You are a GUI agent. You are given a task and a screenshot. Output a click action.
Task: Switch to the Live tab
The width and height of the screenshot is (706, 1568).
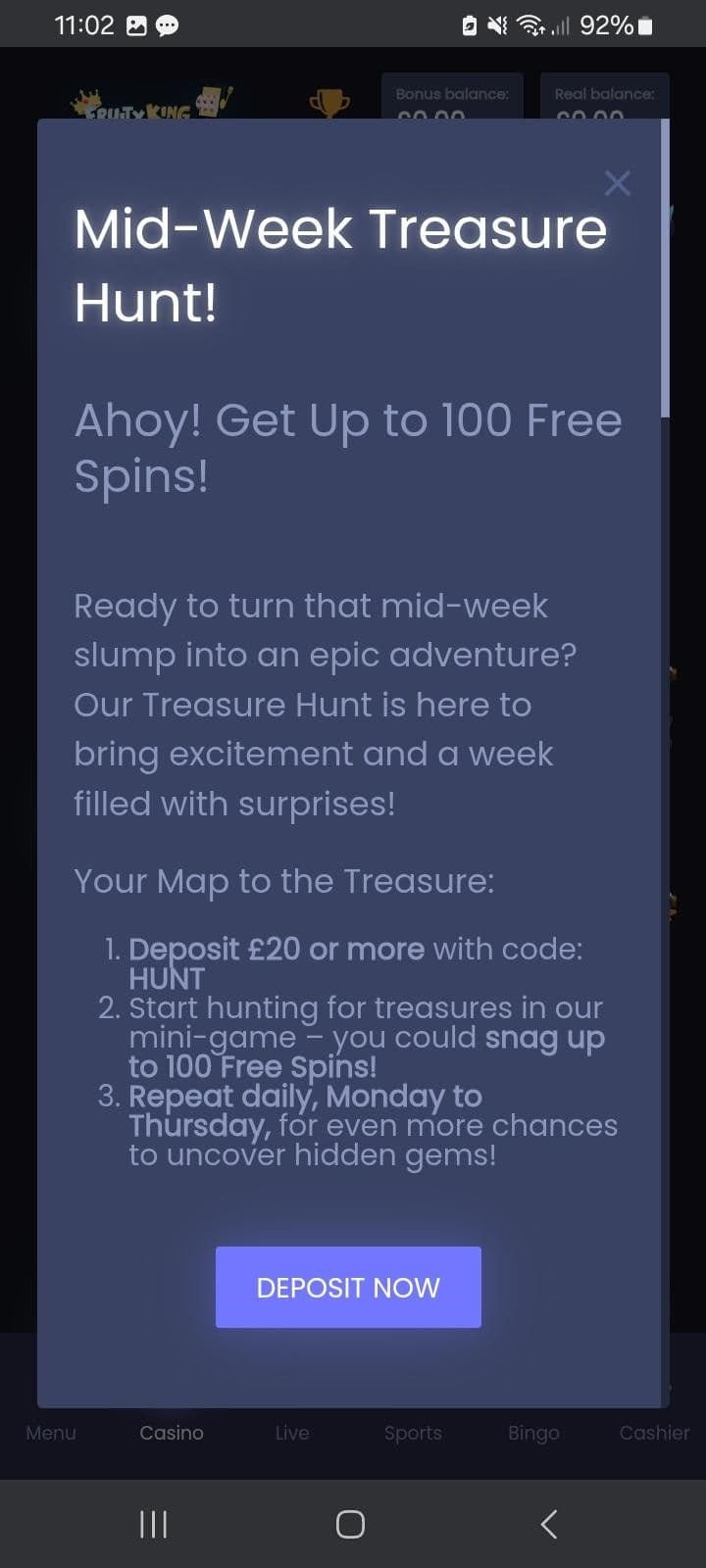(292, 1432)
